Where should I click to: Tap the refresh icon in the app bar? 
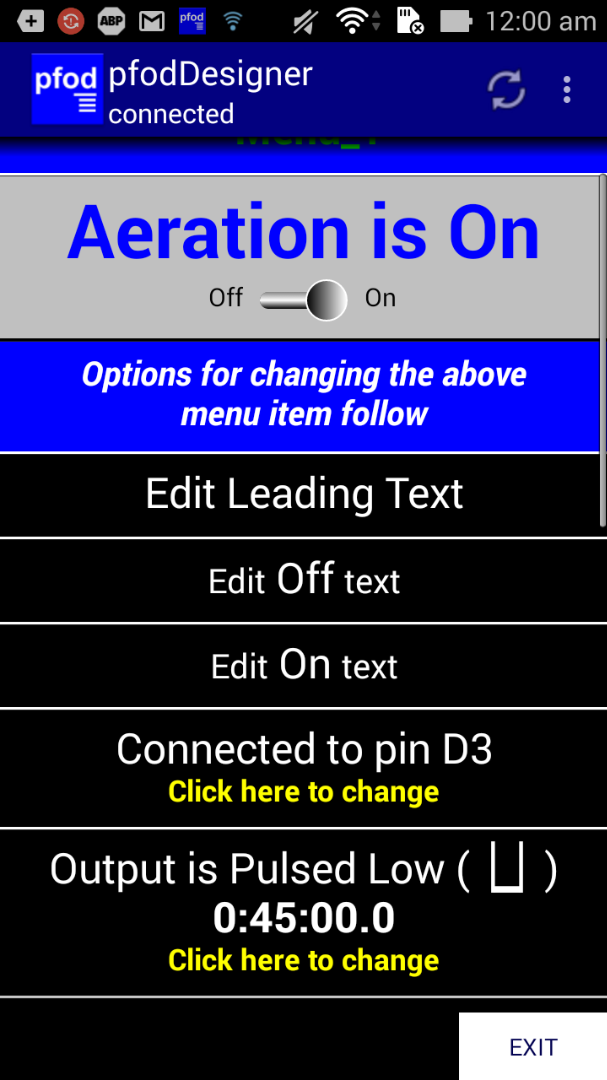tap(506, 90)
